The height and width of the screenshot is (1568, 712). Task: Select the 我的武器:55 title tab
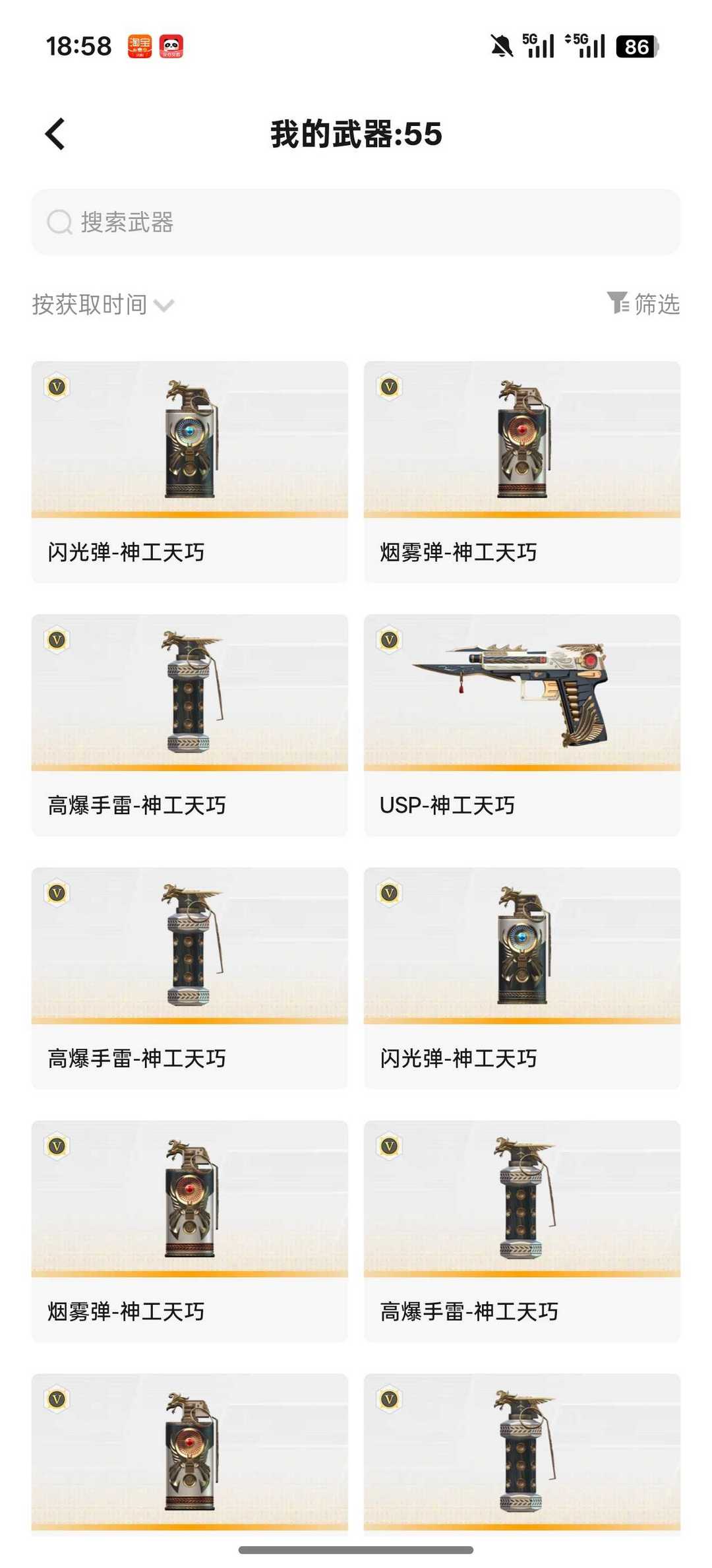356,134
